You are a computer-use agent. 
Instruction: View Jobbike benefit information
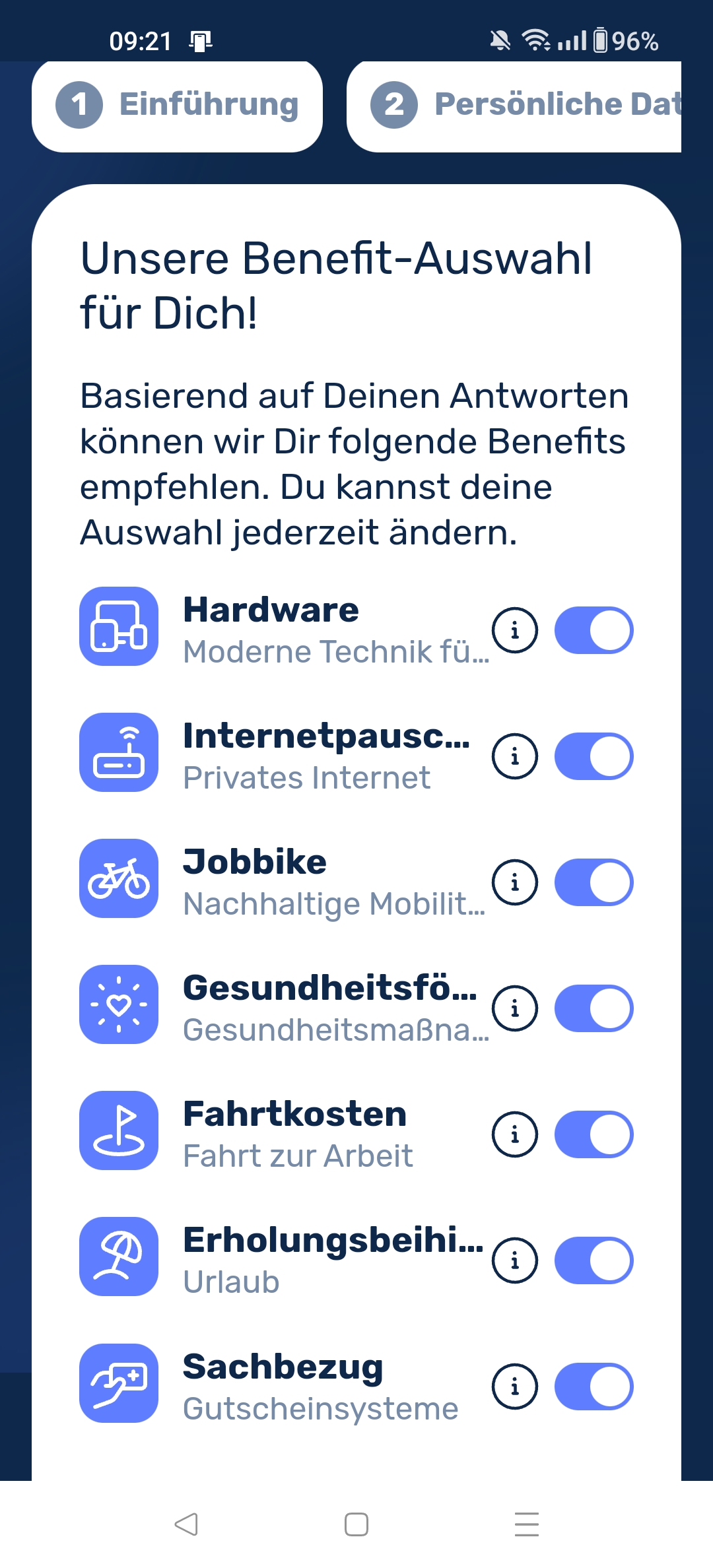pyautogui.click(x=515, y=882)
